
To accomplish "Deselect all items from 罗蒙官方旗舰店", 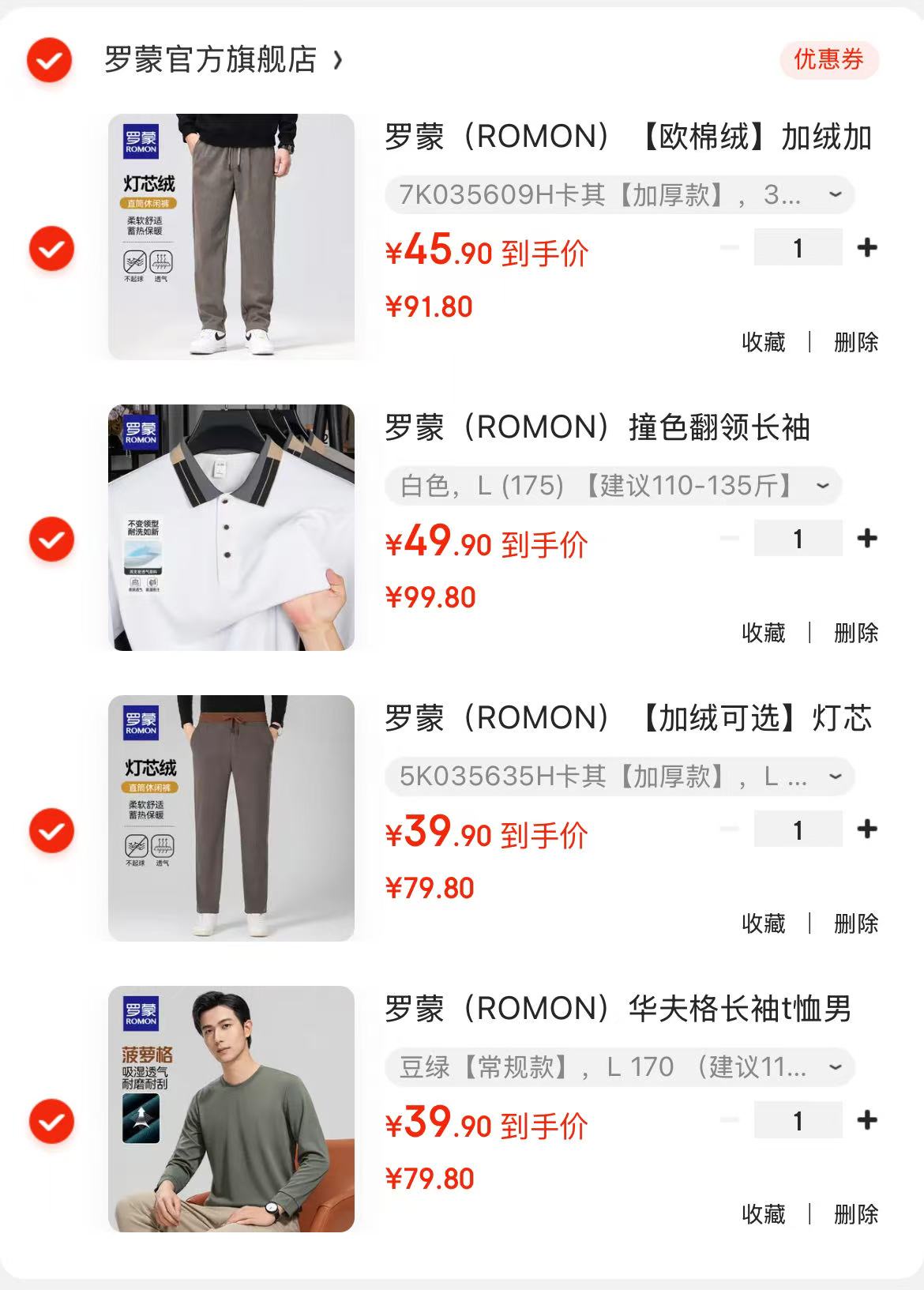I will (x=50, y=60).
